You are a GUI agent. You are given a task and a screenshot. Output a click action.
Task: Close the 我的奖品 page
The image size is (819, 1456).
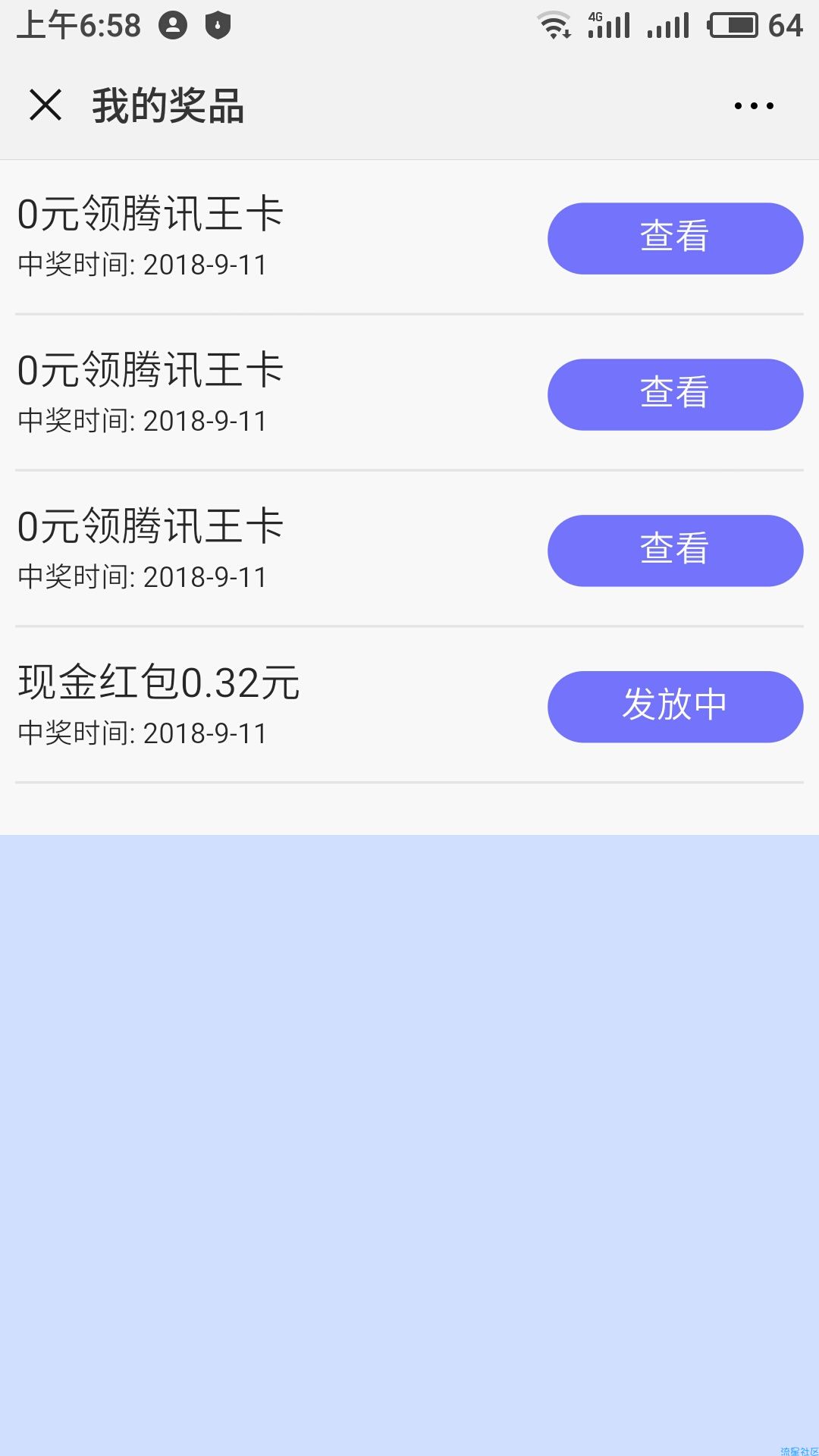45,105
